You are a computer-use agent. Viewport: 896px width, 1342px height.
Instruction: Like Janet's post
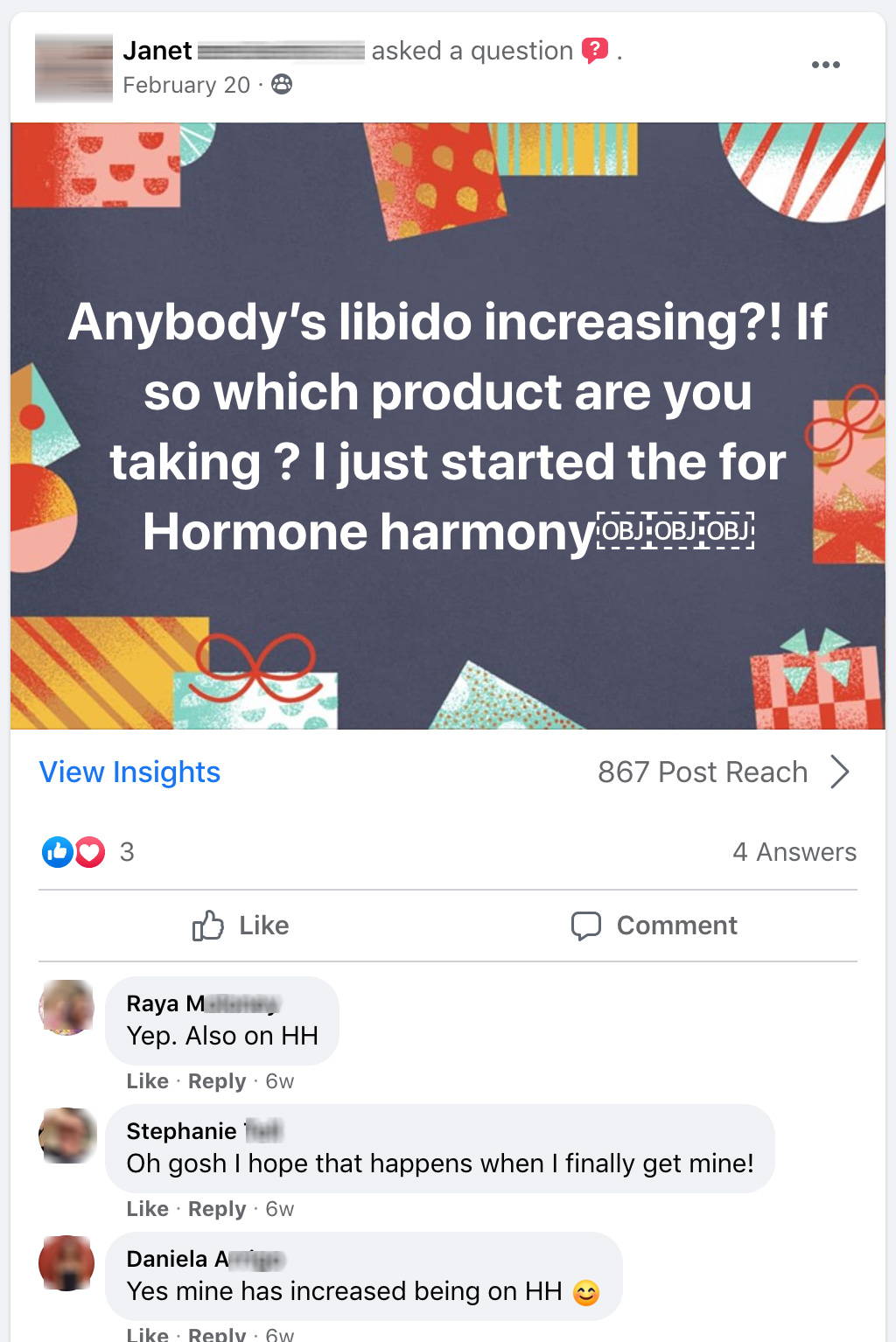tap(241, 925)
